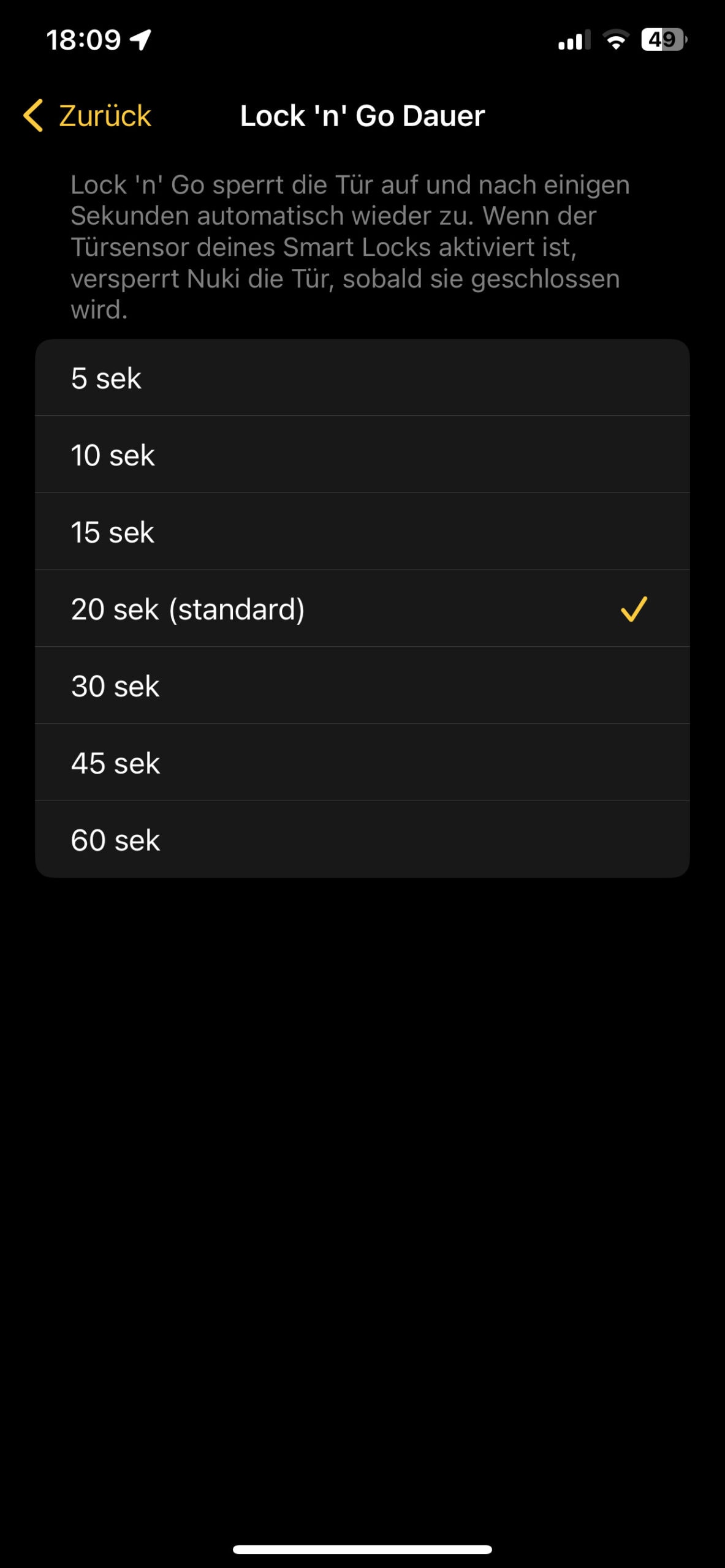Image resolution: width=725 pixels, height=1568 pixels.
Task: Select 60 sek at the list bottom
Action: [362, 840]
